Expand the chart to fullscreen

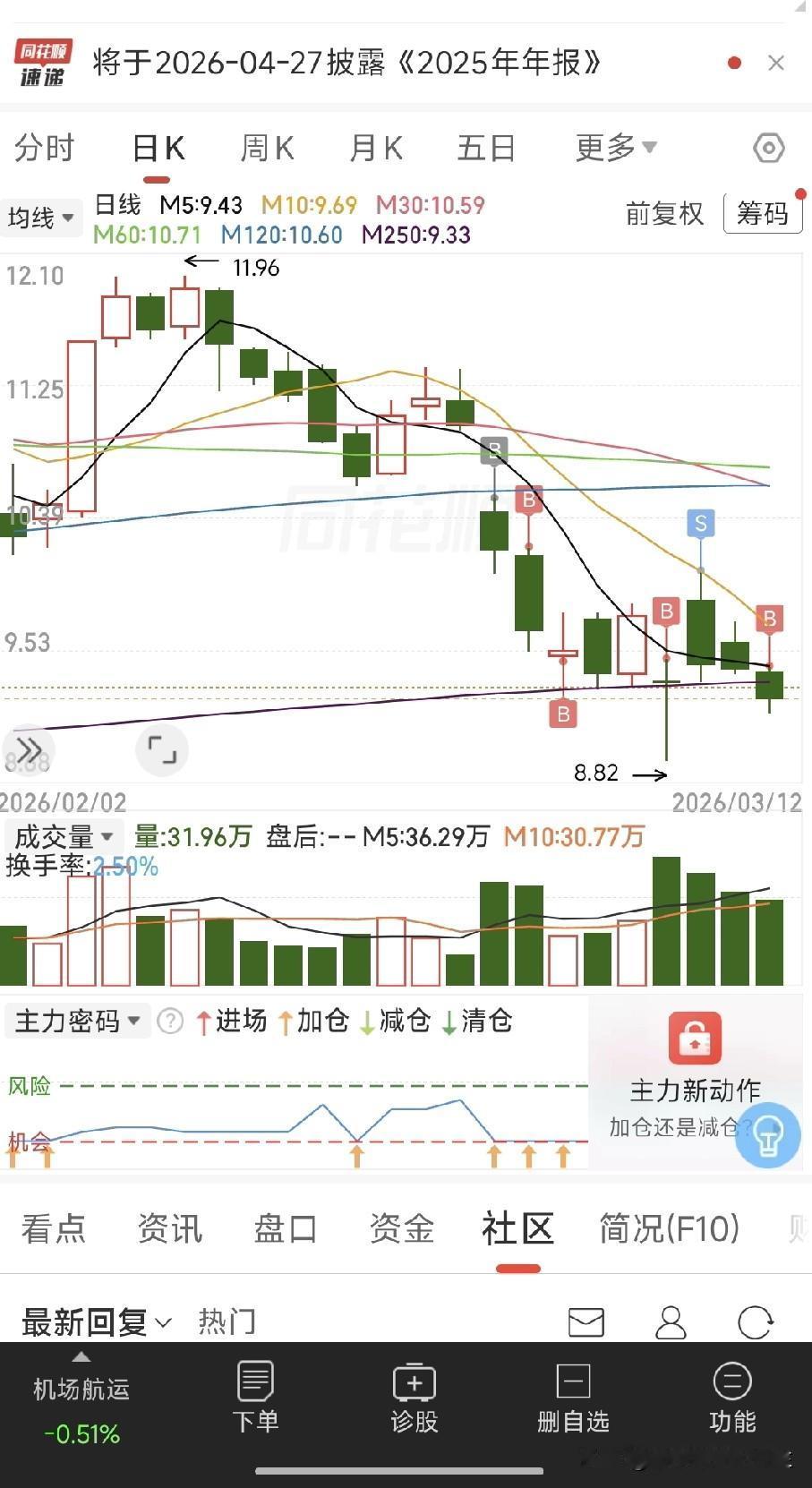(x=162, y=749)
